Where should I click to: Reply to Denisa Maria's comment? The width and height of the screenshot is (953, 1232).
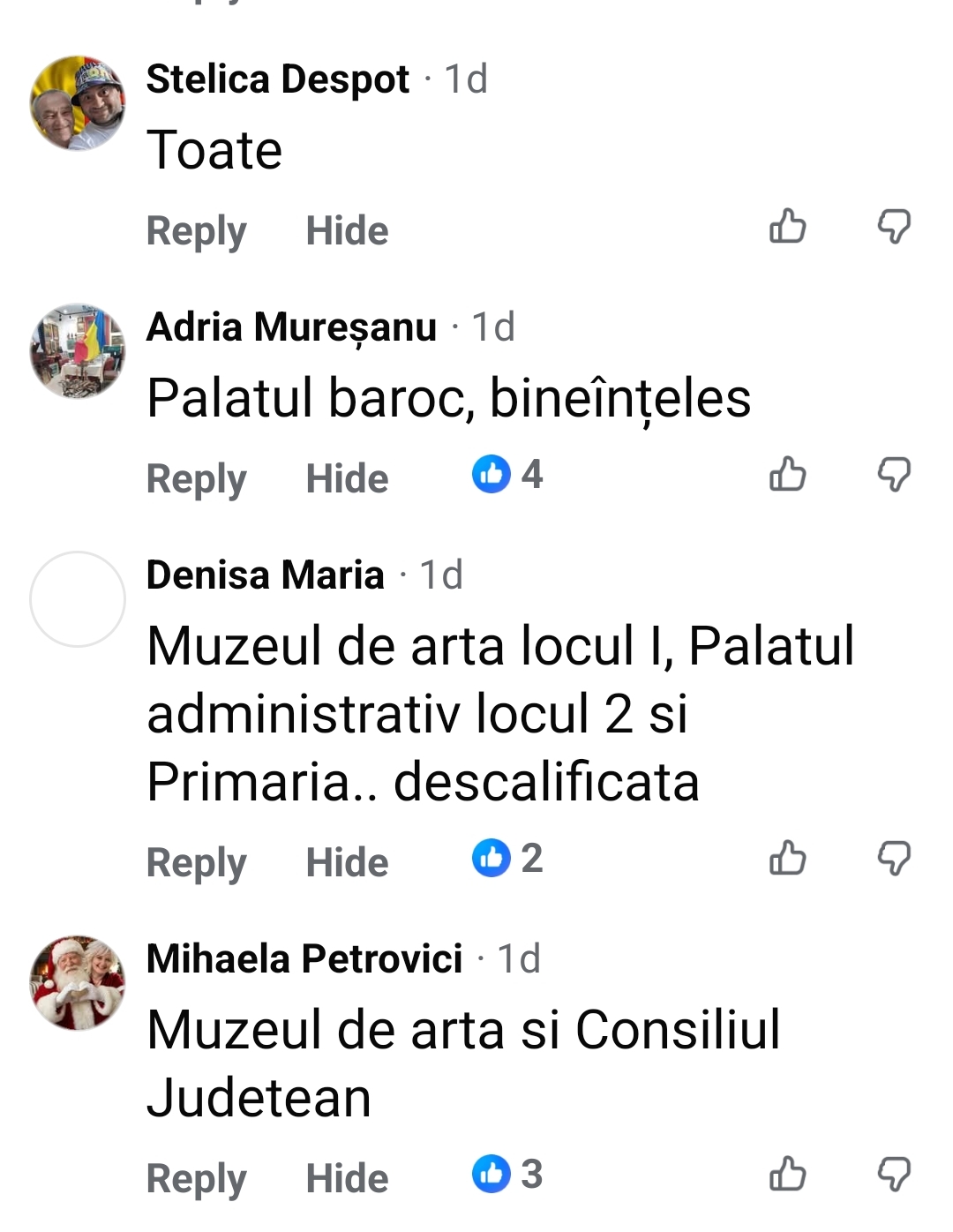coord(196,863)
